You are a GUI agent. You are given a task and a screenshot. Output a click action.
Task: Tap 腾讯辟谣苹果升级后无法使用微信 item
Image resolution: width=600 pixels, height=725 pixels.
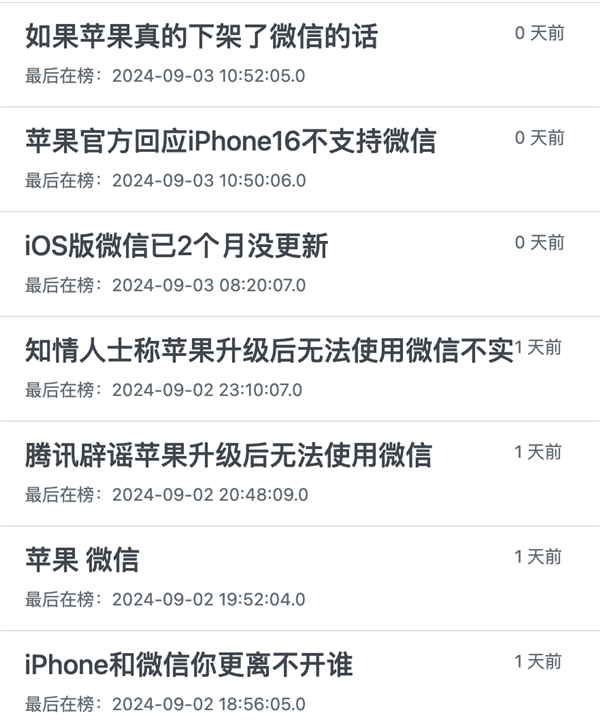tap(228, 456)
